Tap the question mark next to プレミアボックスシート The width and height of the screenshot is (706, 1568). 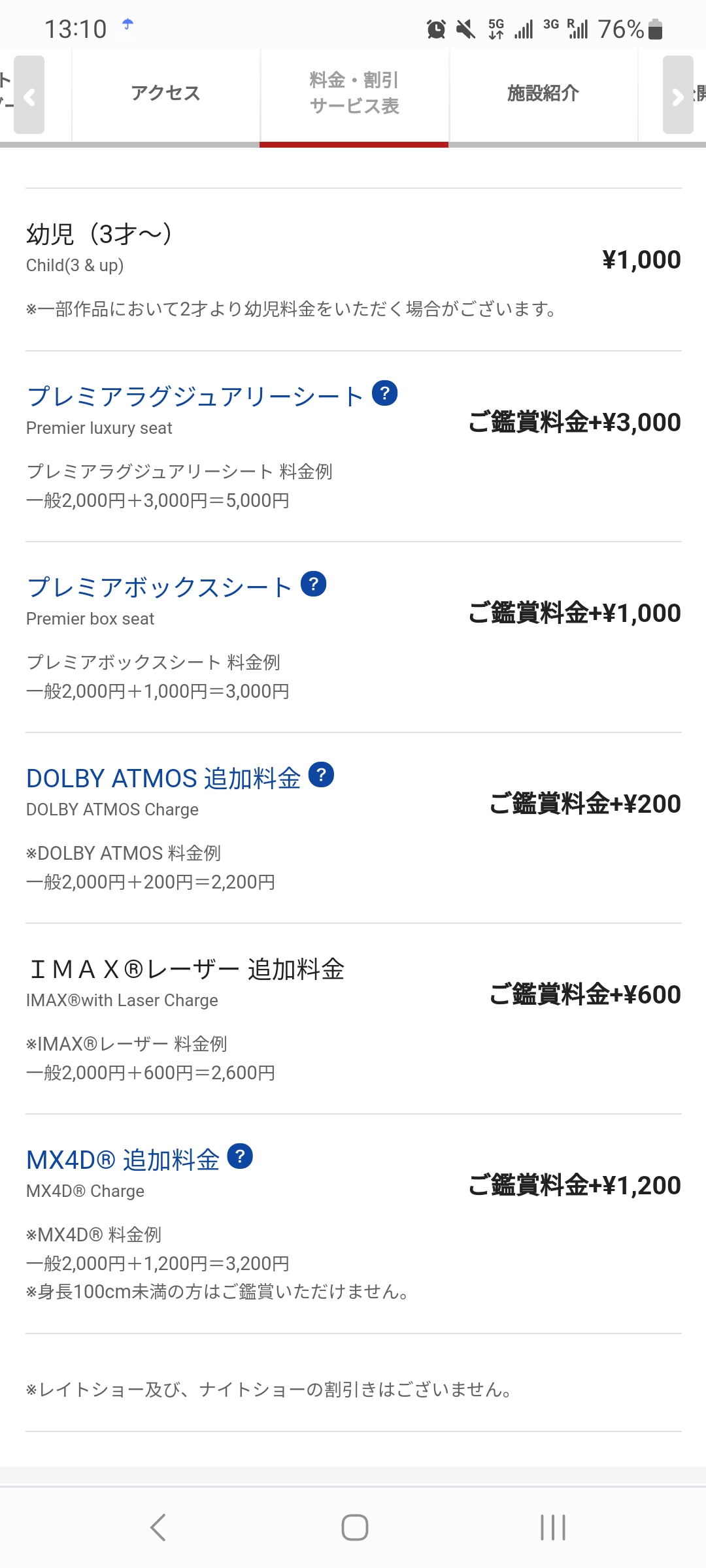click(x=314, y=584)
